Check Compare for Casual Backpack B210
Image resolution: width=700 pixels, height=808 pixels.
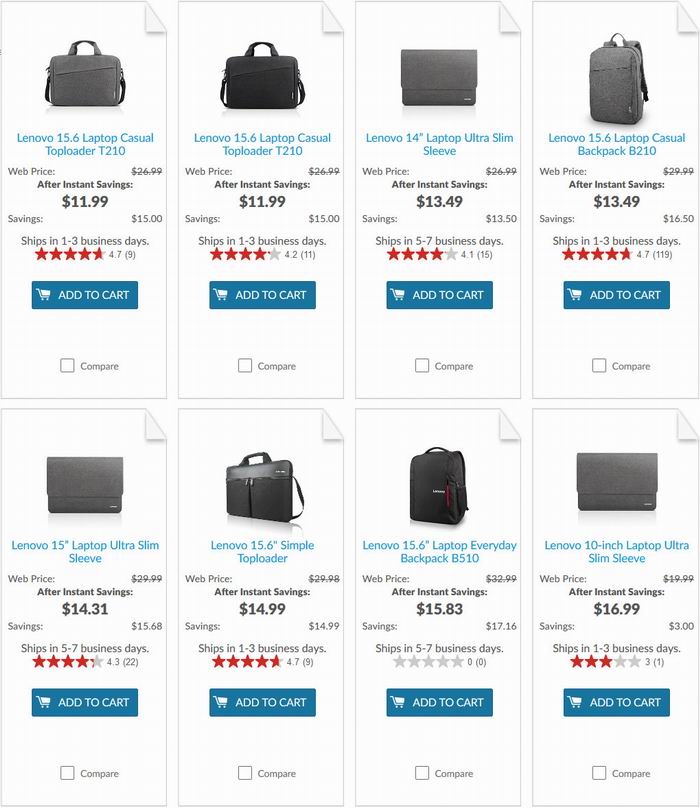click(599, 366)
